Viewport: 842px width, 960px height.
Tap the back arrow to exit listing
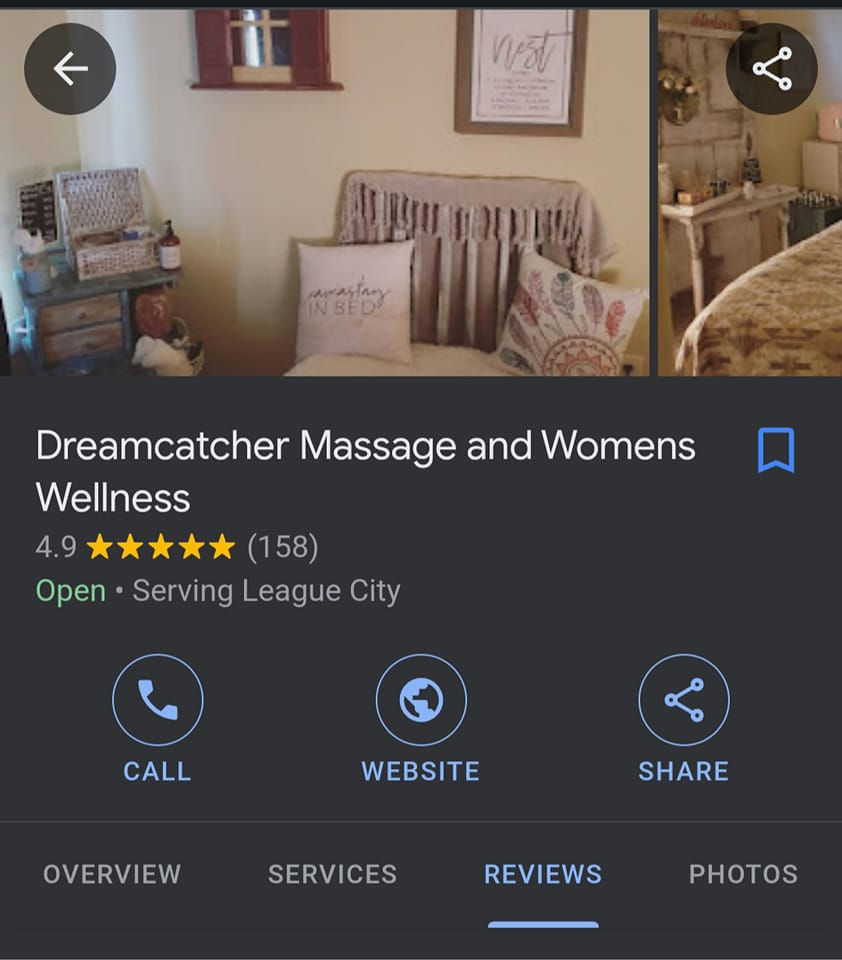[x=70, y=68]
